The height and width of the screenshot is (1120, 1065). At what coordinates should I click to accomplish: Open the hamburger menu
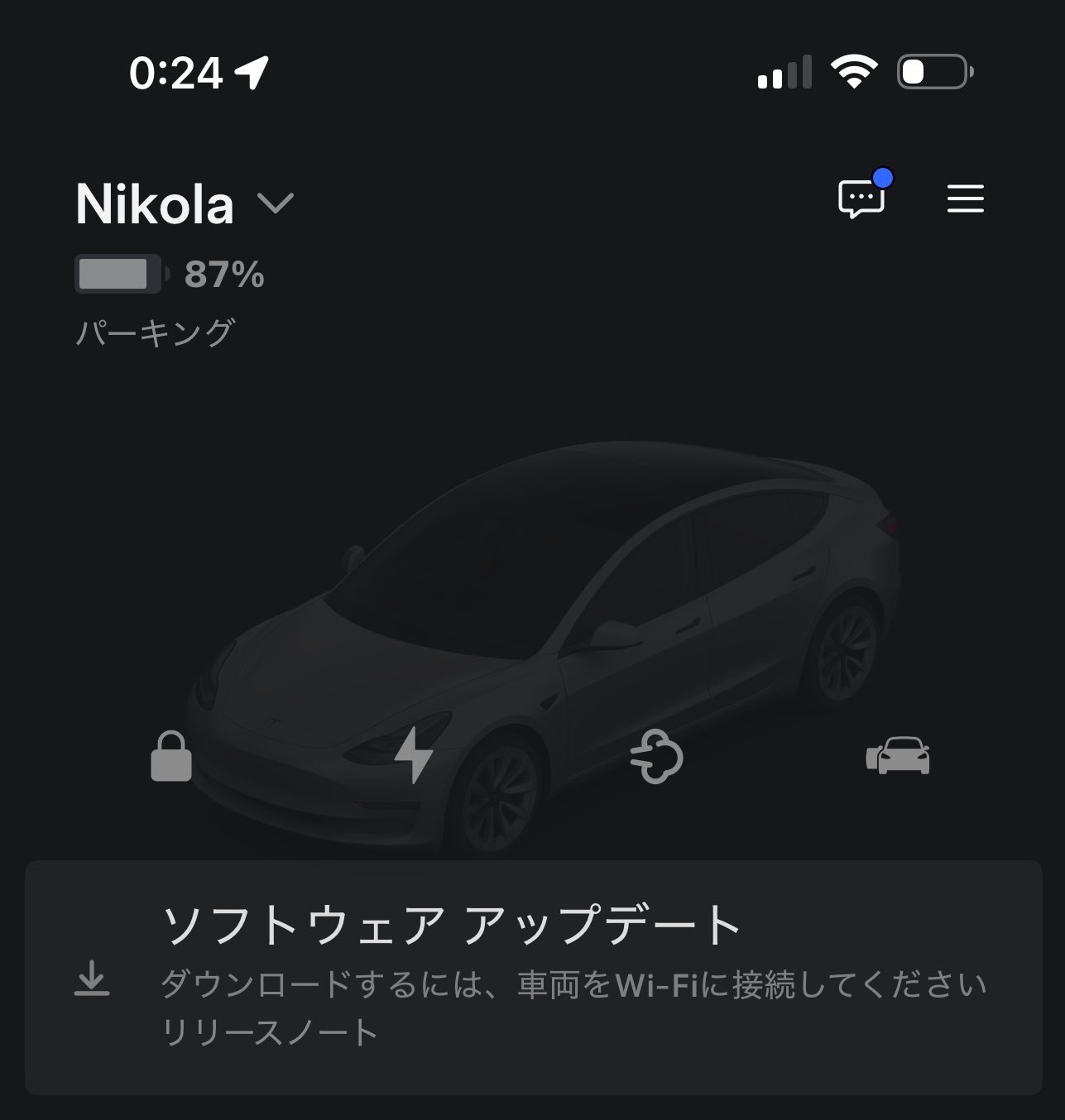coord(965,199)
